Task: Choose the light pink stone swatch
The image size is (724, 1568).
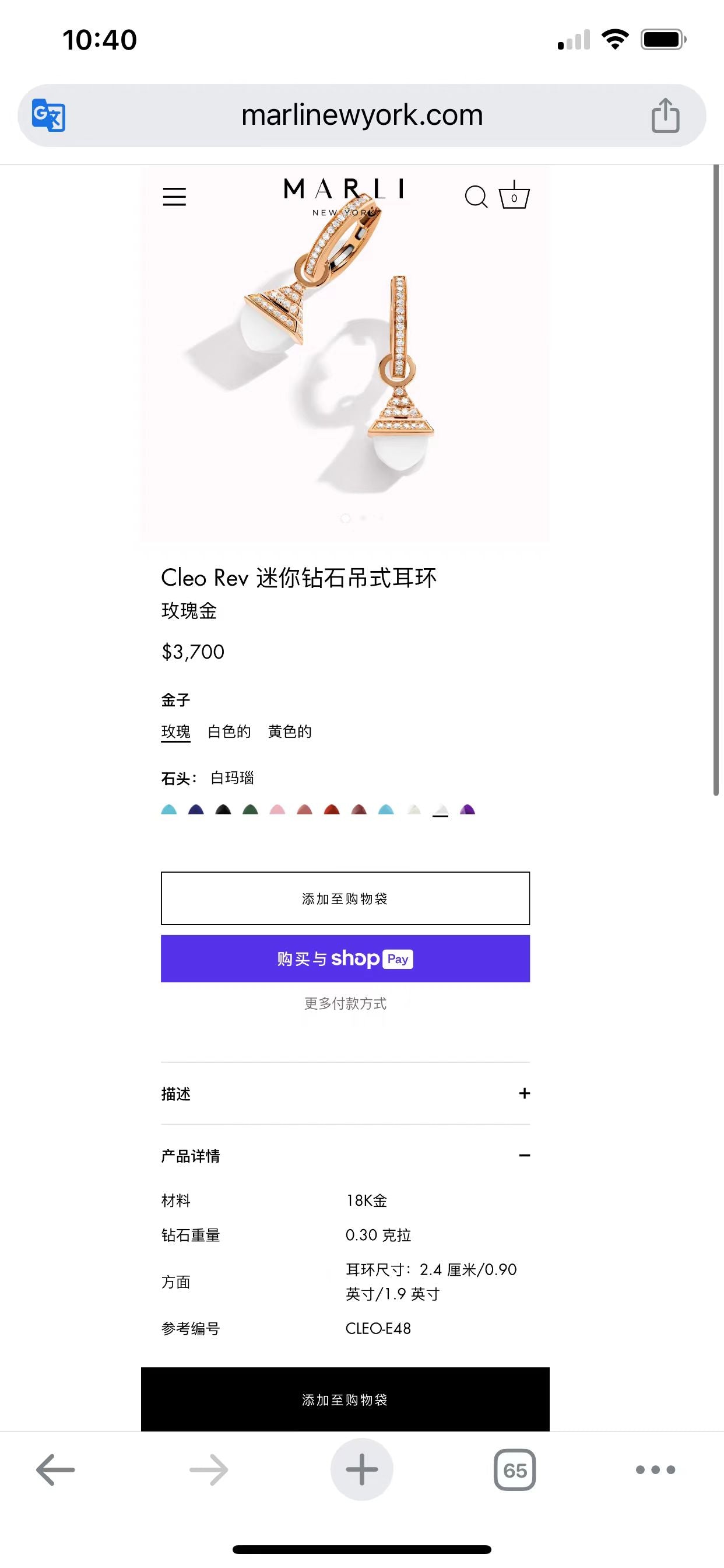Action: 277,810
